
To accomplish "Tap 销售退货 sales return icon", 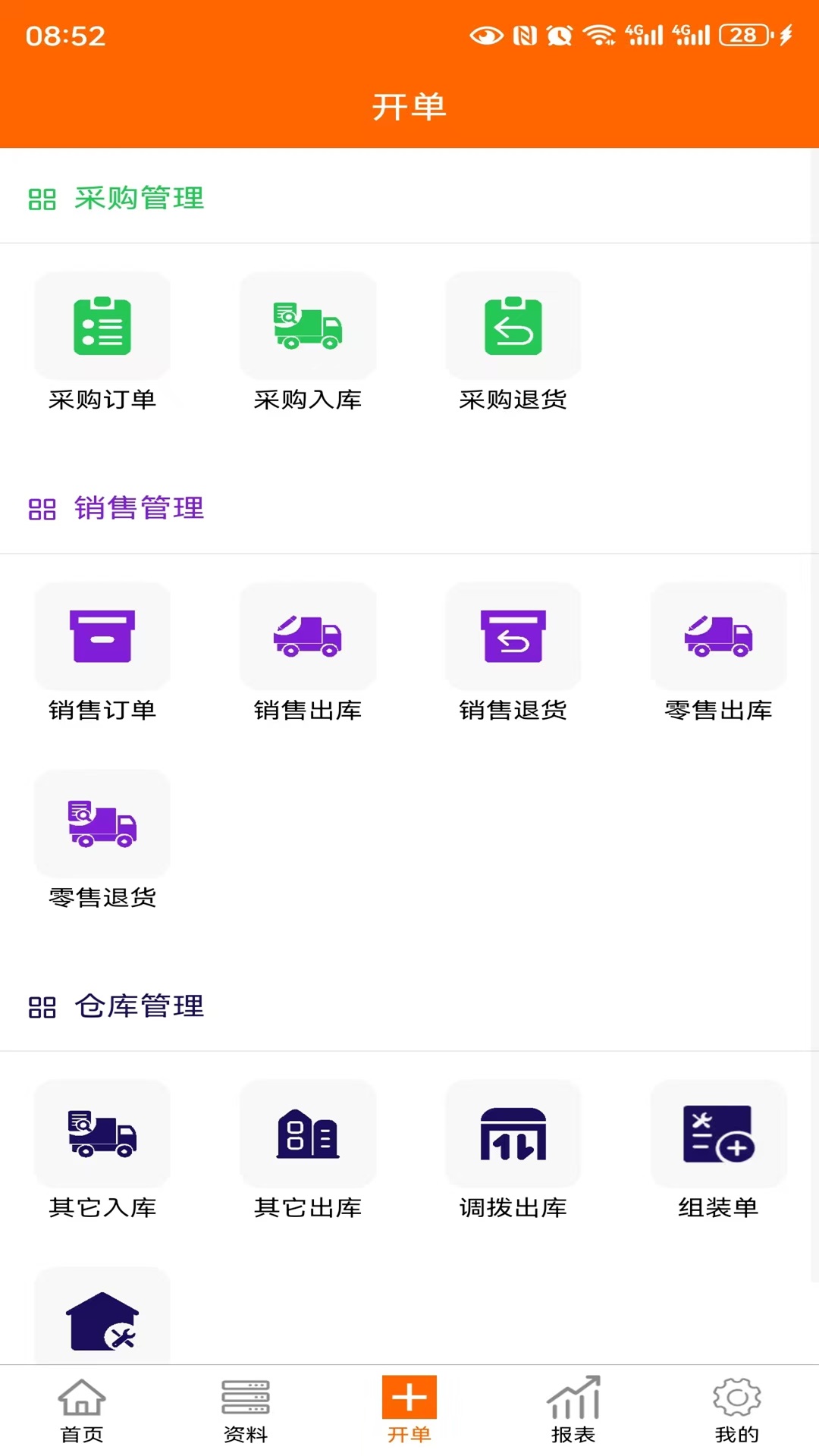I will [x=513, y=636].
